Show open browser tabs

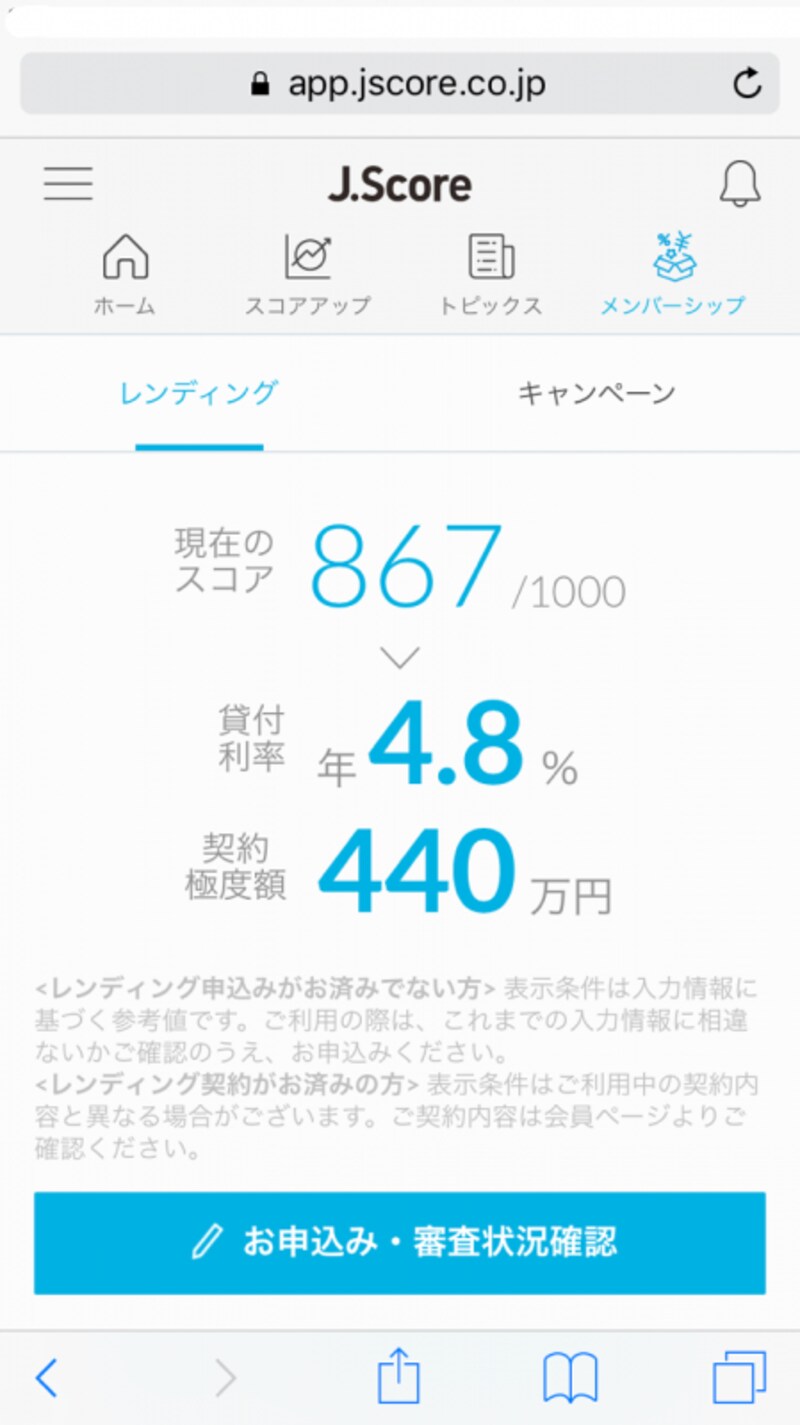pos(739,1378)
